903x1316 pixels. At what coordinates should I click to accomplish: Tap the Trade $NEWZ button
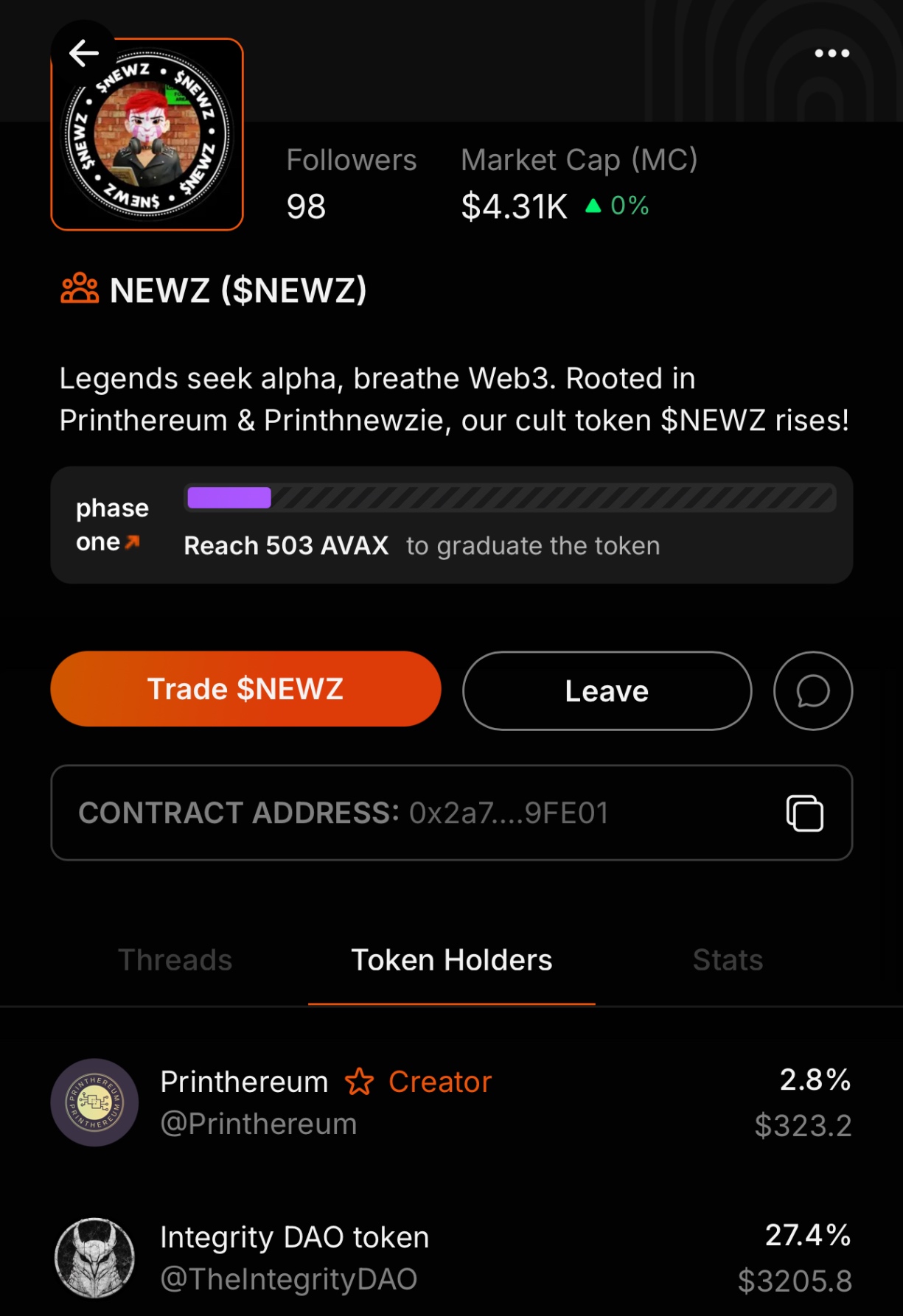tap(245, 690)
